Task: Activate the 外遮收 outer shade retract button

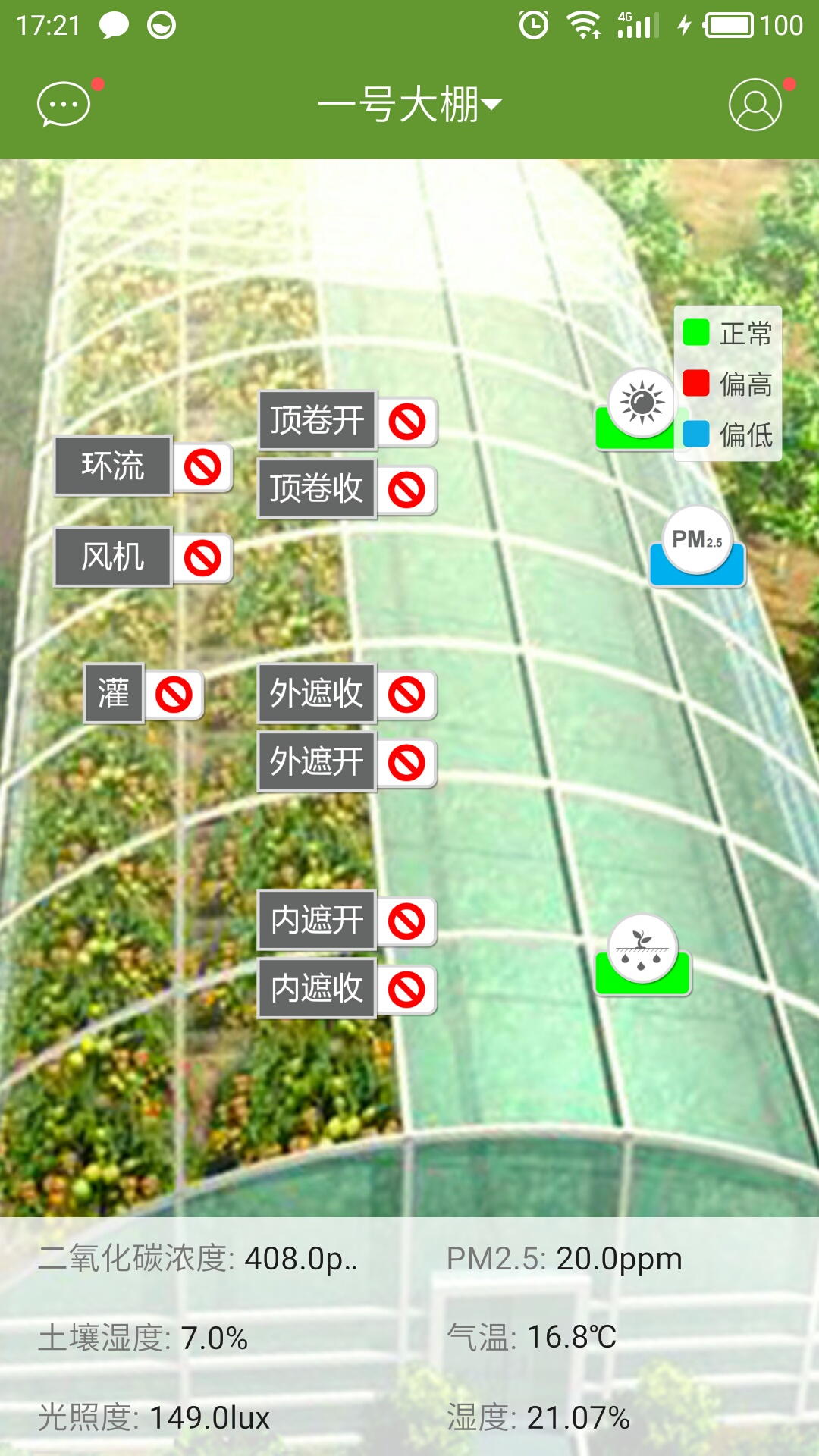Action: [x=317, y=693]
